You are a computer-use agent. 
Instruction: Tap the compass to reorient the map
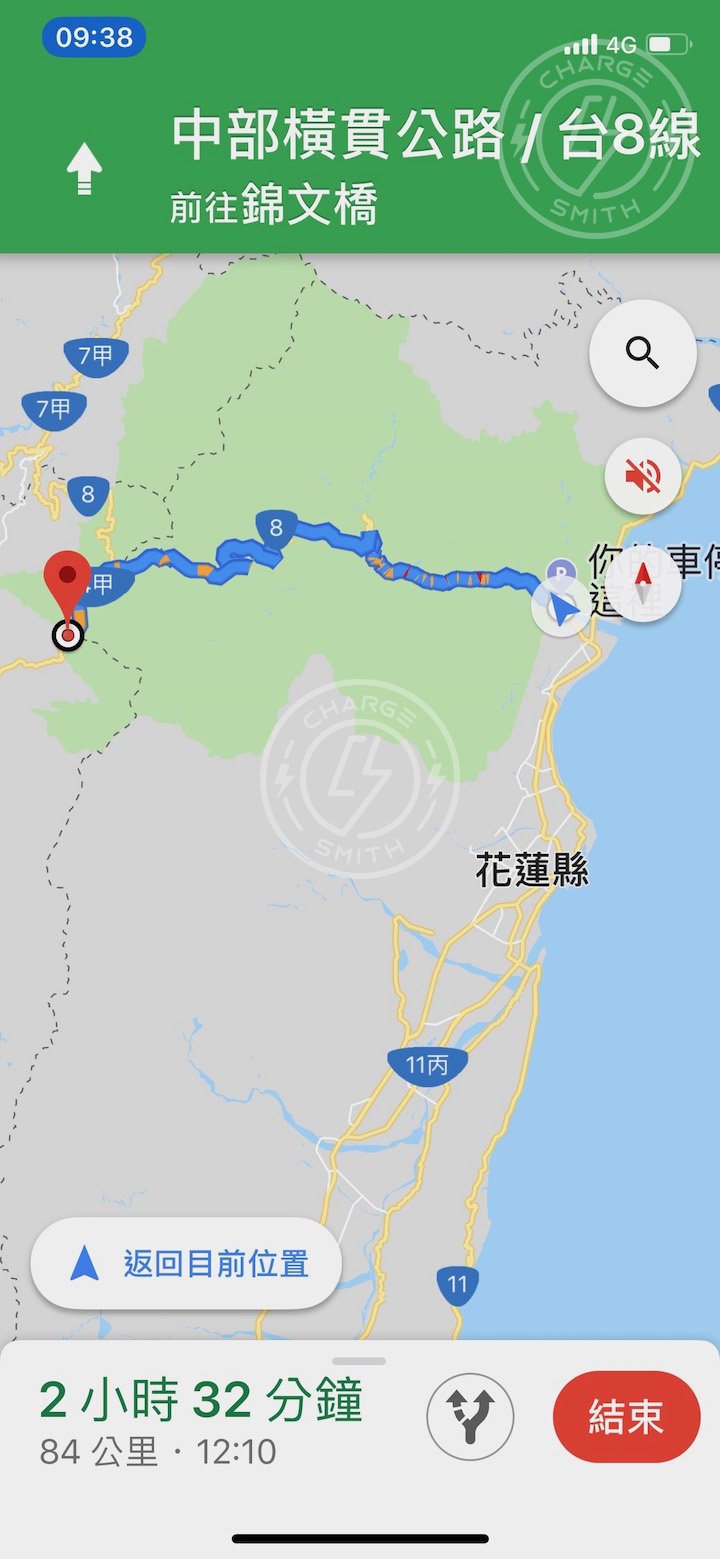(x=642, y=583)
